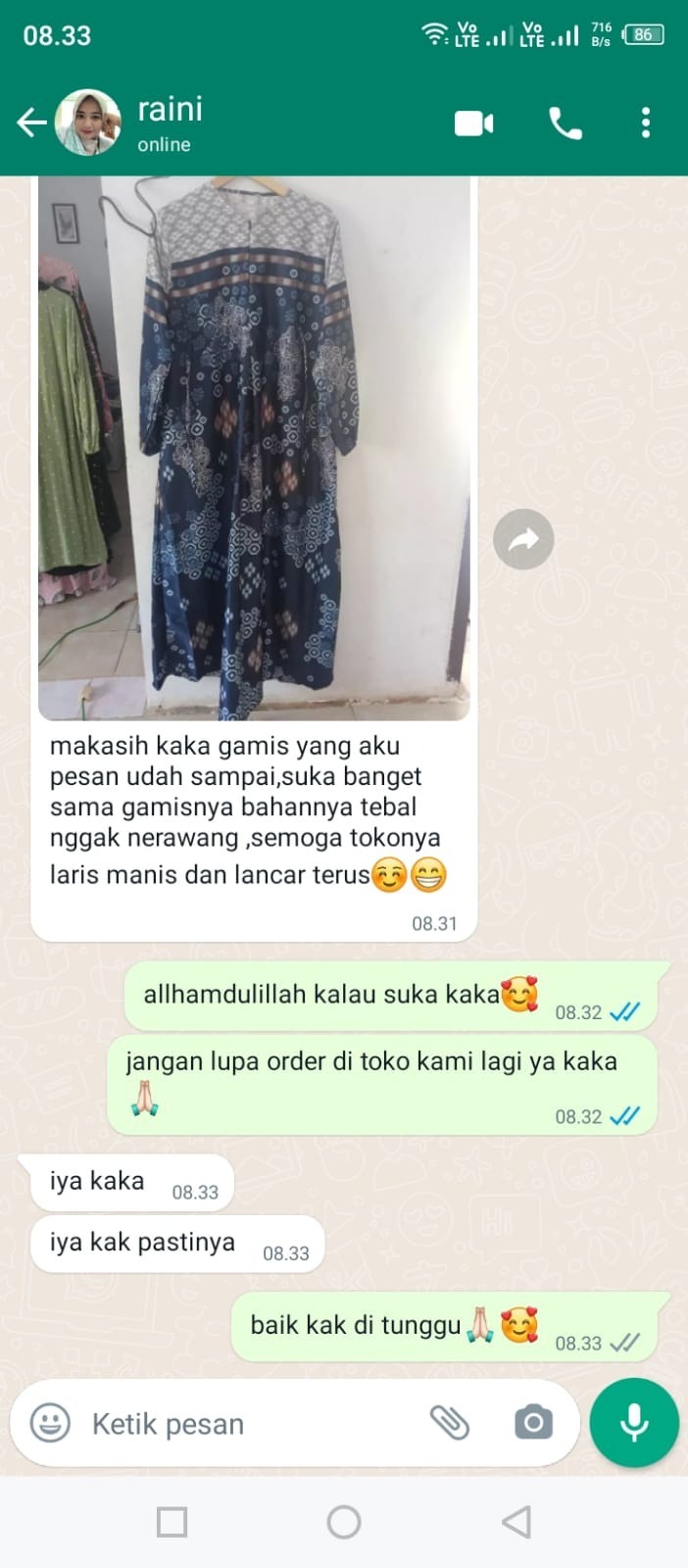The image size is (688, 1568).
Task: Open the camera to send a photo
Action: (x=533, y=1422)
